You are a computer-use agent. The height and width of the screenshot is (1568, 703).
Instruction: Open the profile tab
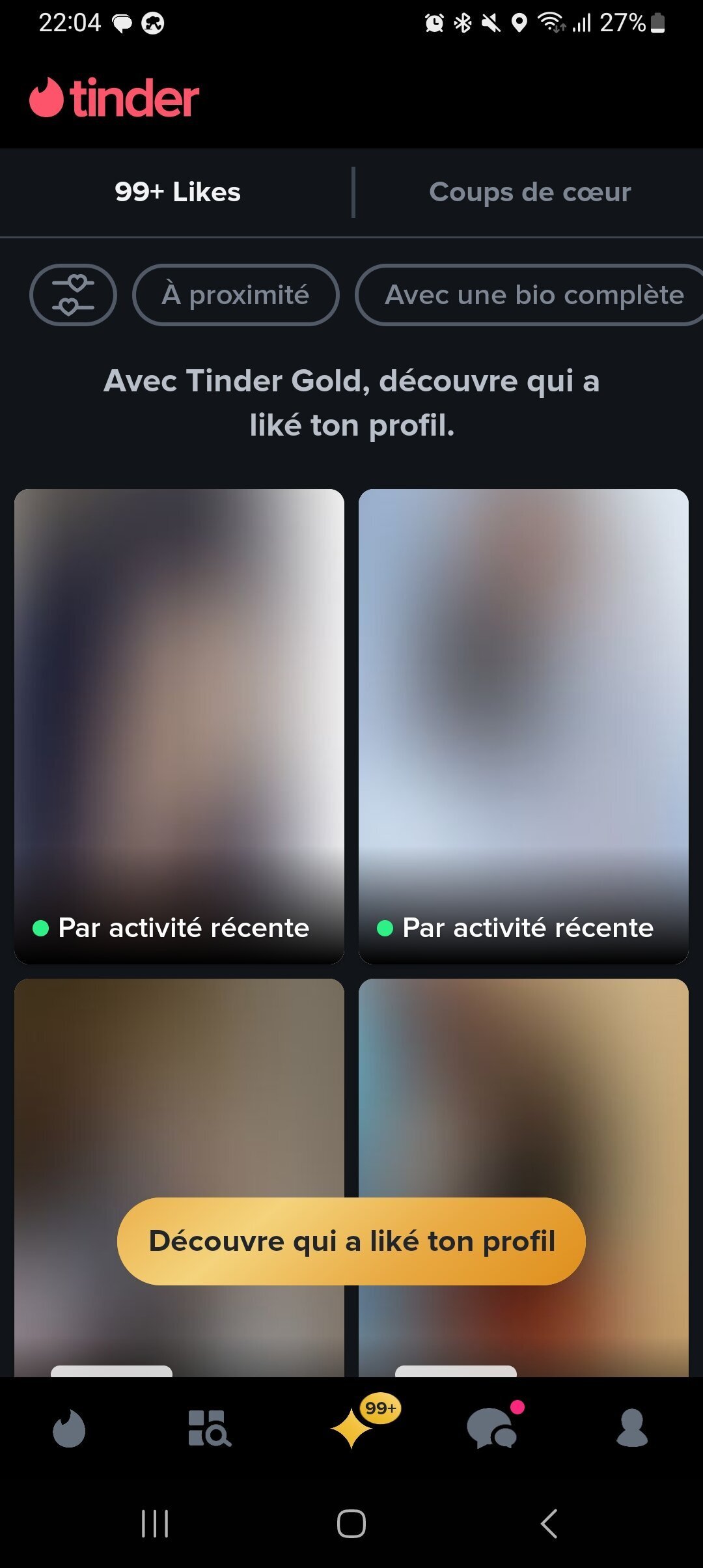632,1428
